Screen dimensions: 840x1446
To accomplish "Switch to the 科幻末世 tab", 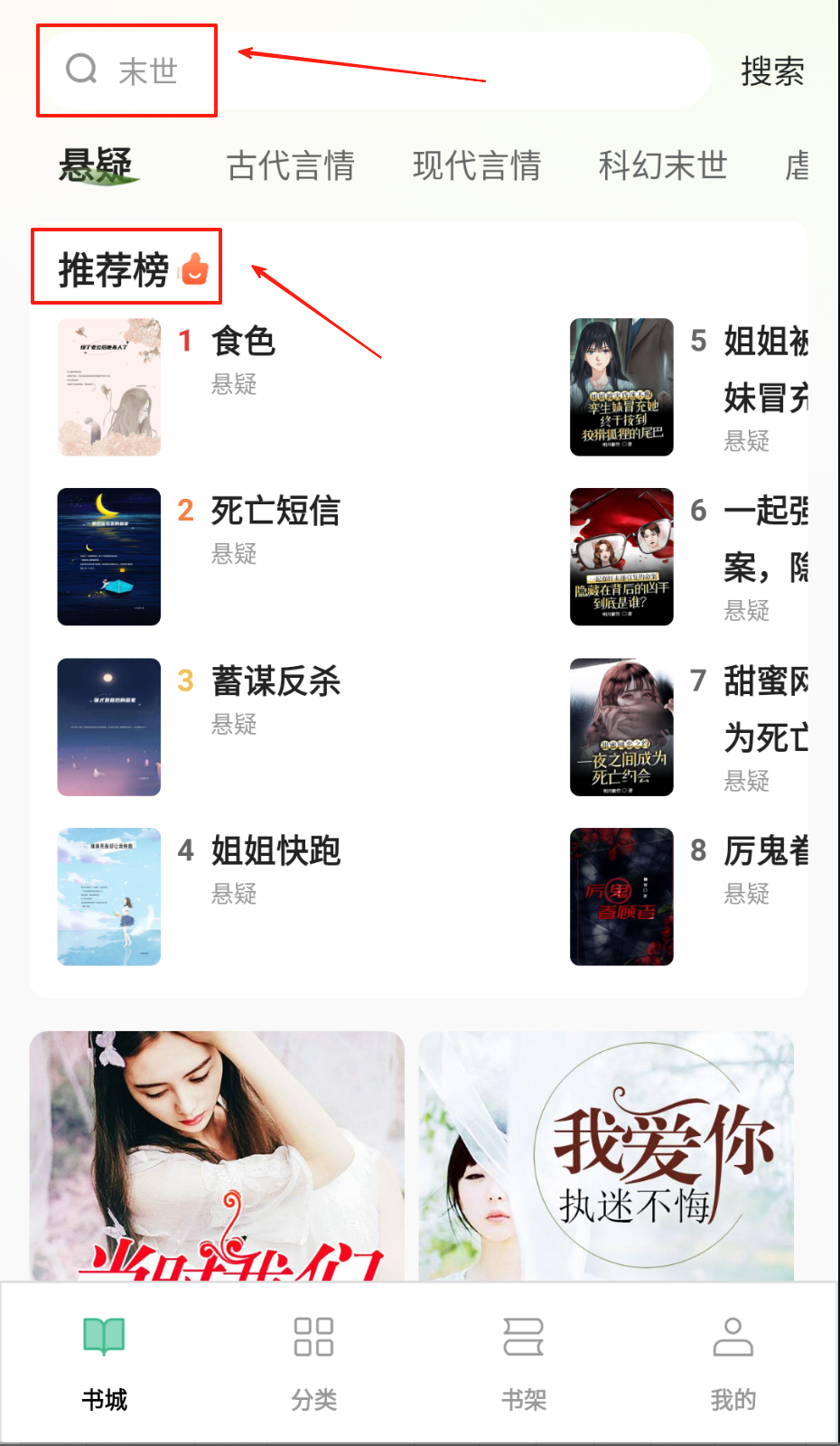I will coord(662,166).
